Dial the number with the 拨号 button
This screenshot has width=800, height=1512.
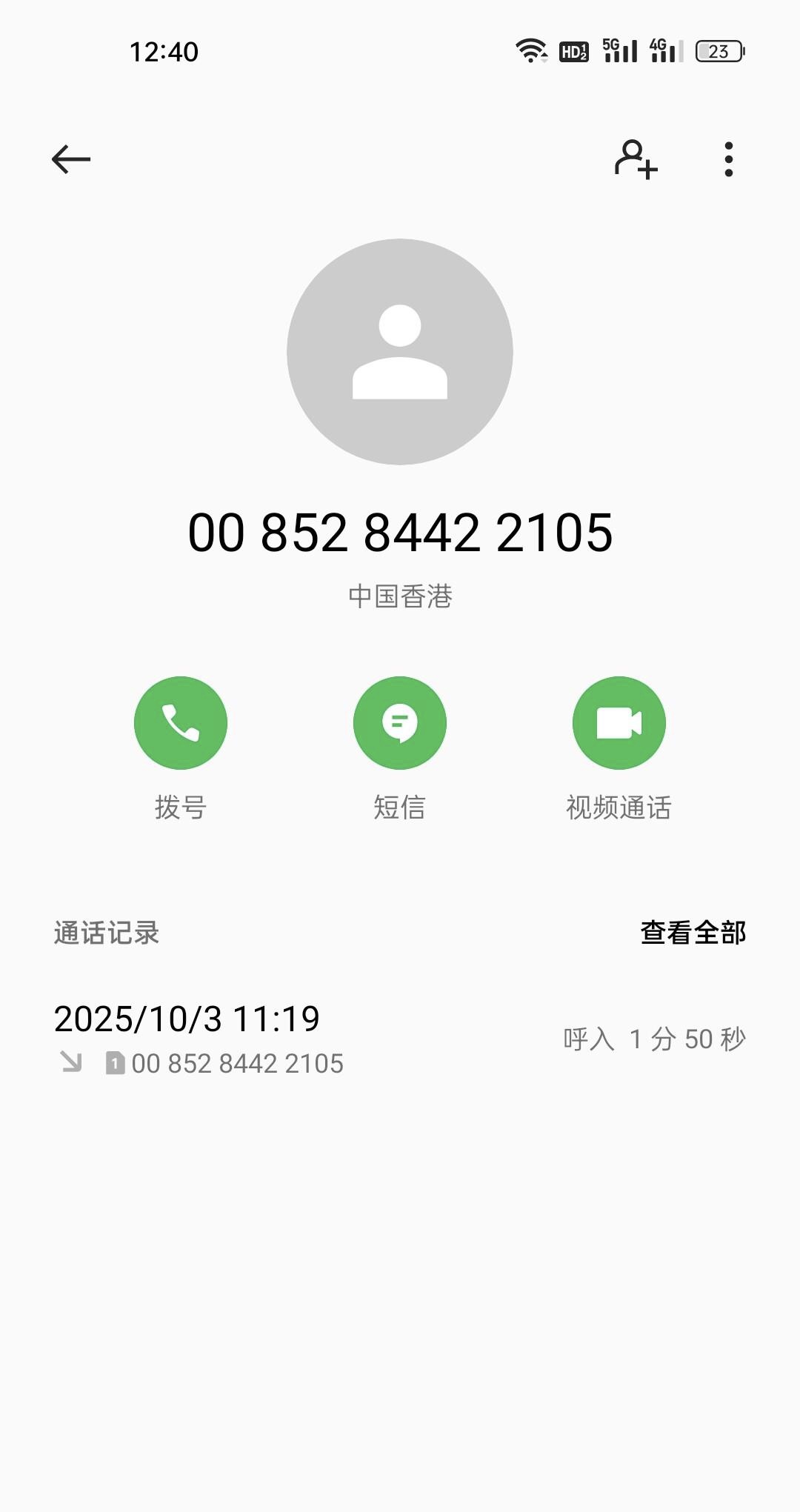coord(181,723)
